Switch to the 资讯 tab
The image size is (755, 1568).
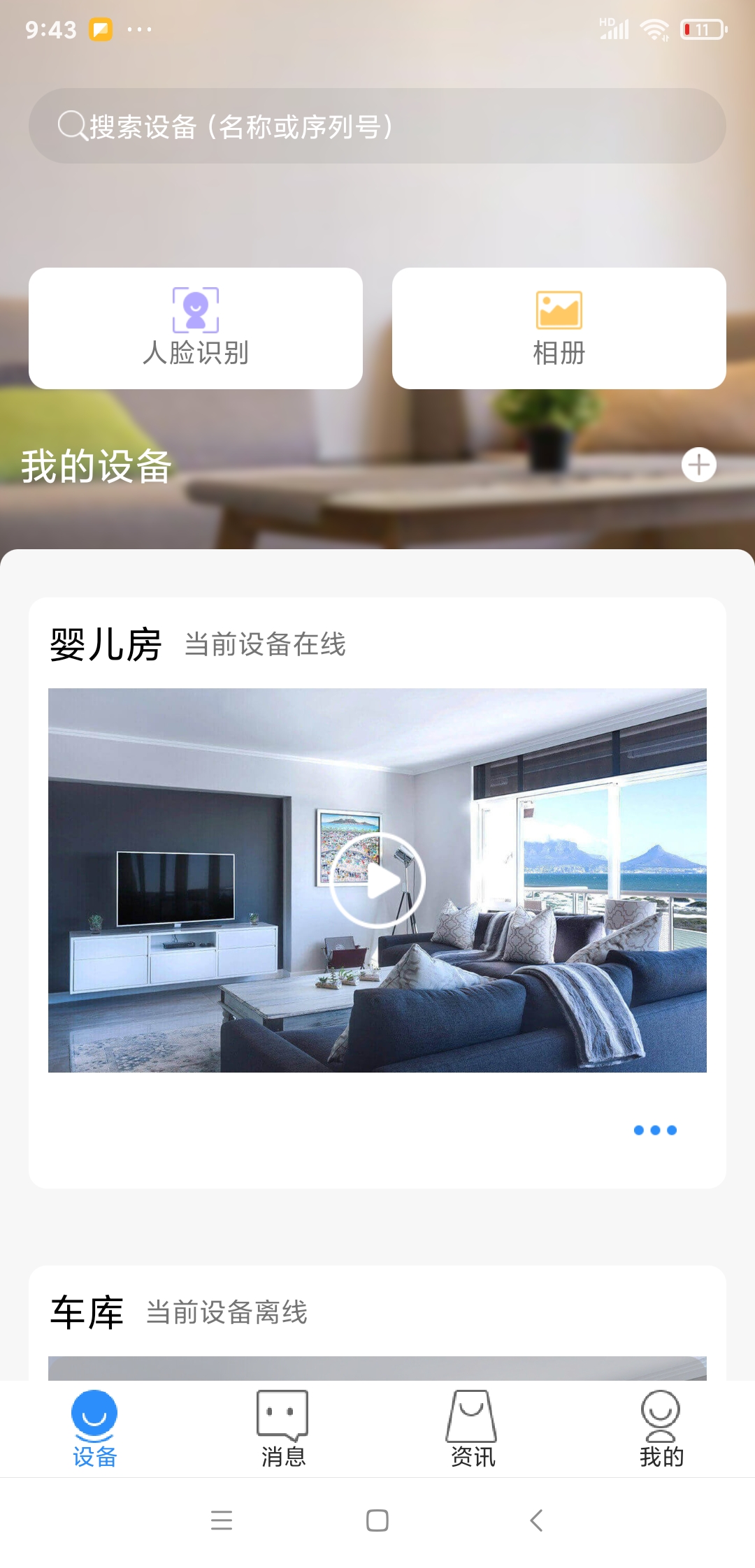point(472,1429)
